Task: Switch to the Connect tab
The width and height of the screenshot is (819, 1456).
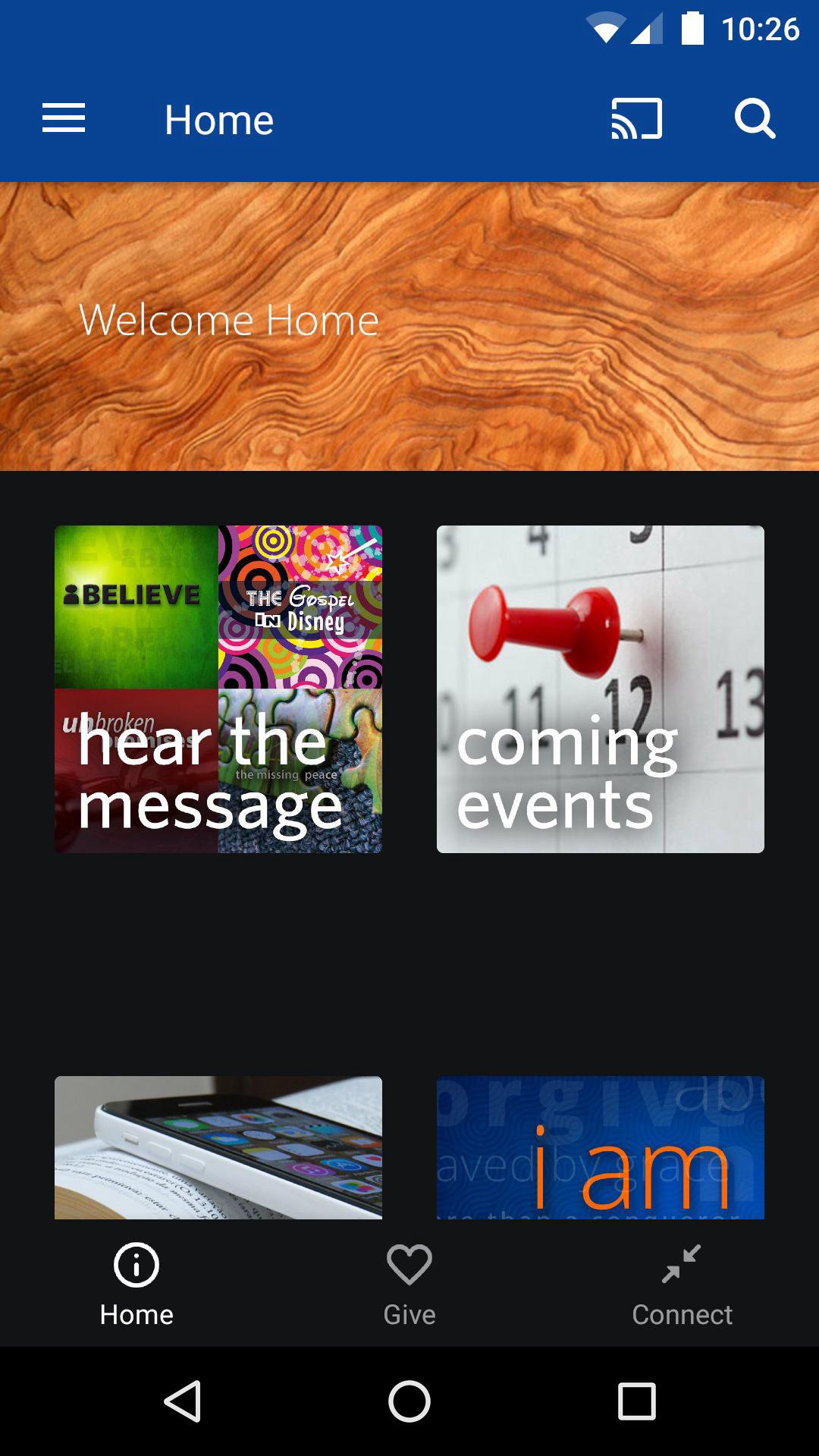Action: point(682,1284)
